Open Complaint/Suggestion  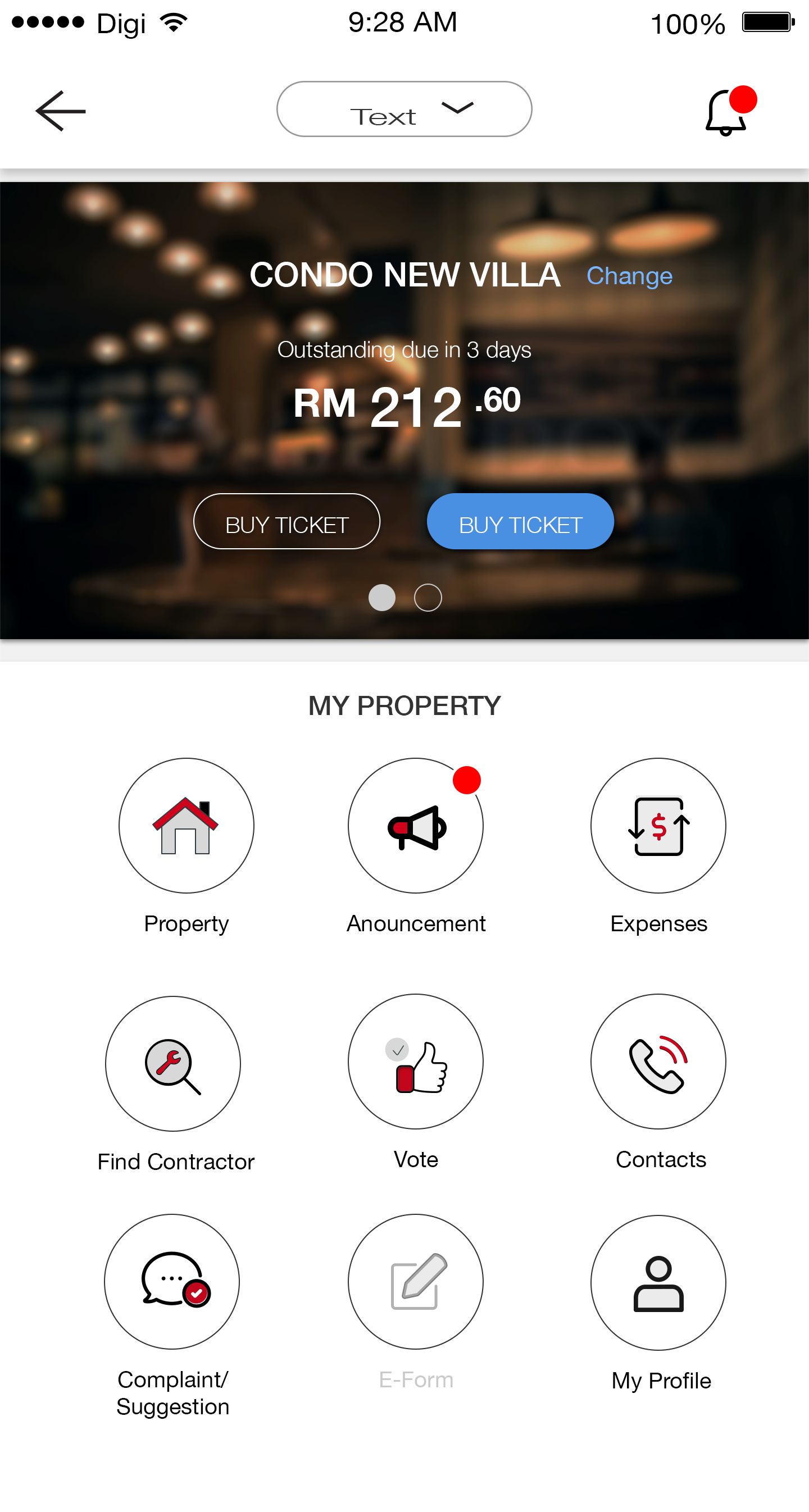(172, 1281)
